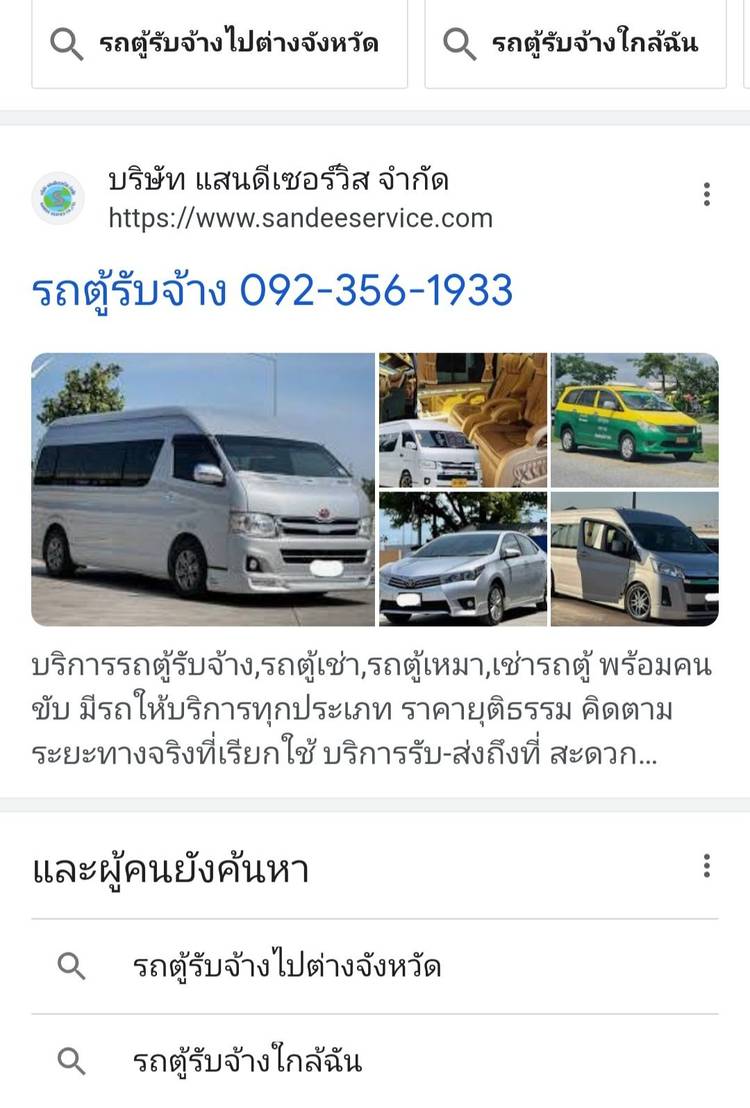Open options menu for และผู้คนยังค้นหา section
The height and width of the screenshot is (1108, 750).
point(706,866)
